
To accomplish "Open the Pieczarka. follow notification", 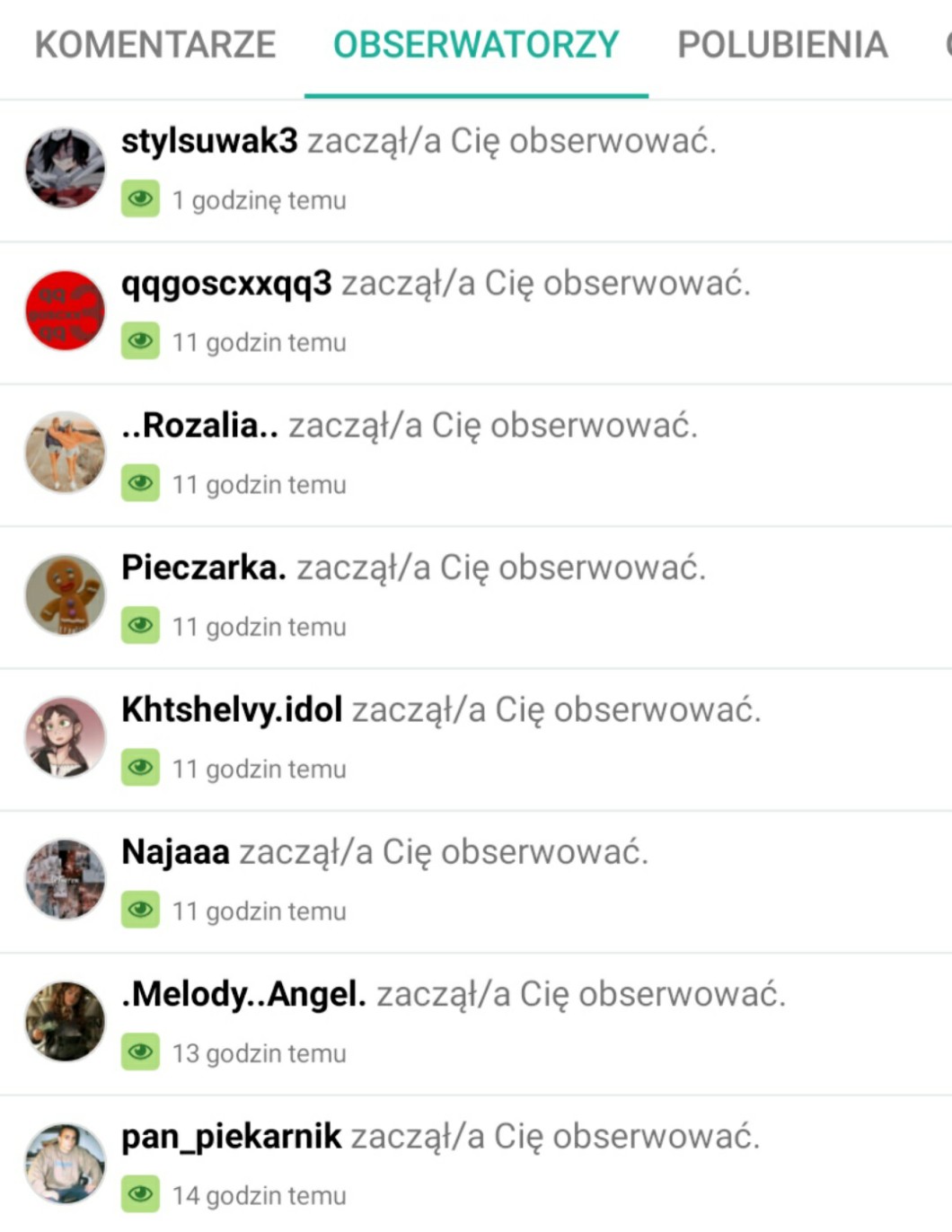I will 476,596.
